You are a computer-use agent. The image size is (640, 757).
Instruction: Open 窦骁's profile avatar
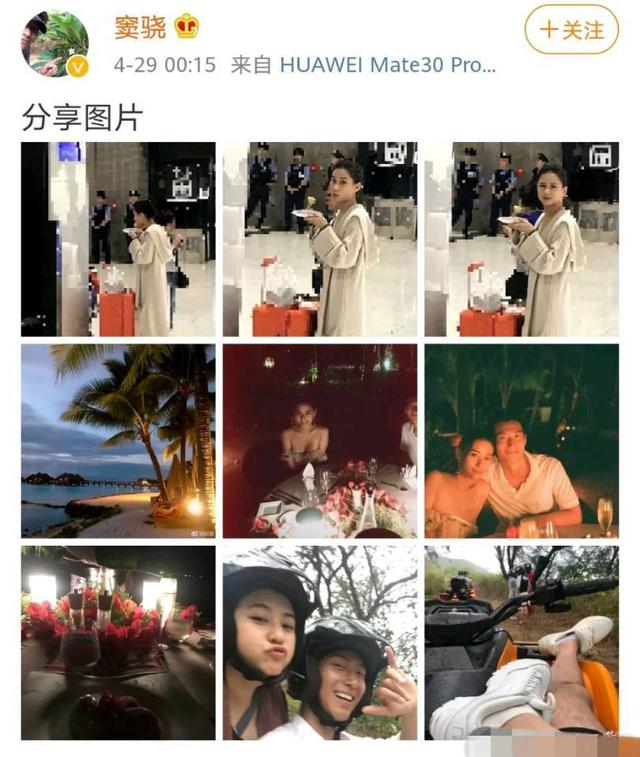click(55, 44)
